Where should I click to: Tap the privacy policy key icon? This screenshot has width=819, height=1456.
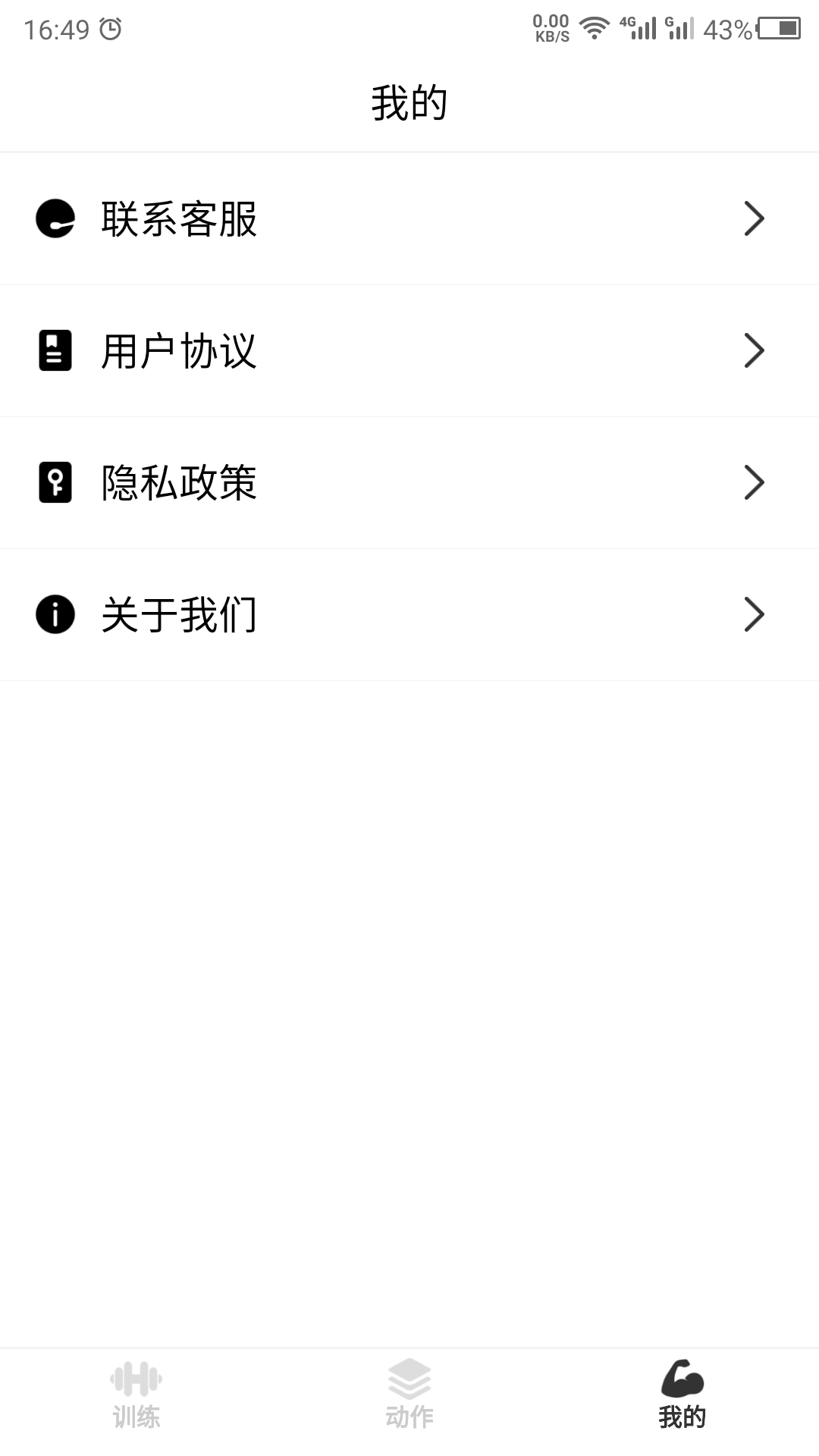(54, 482)
